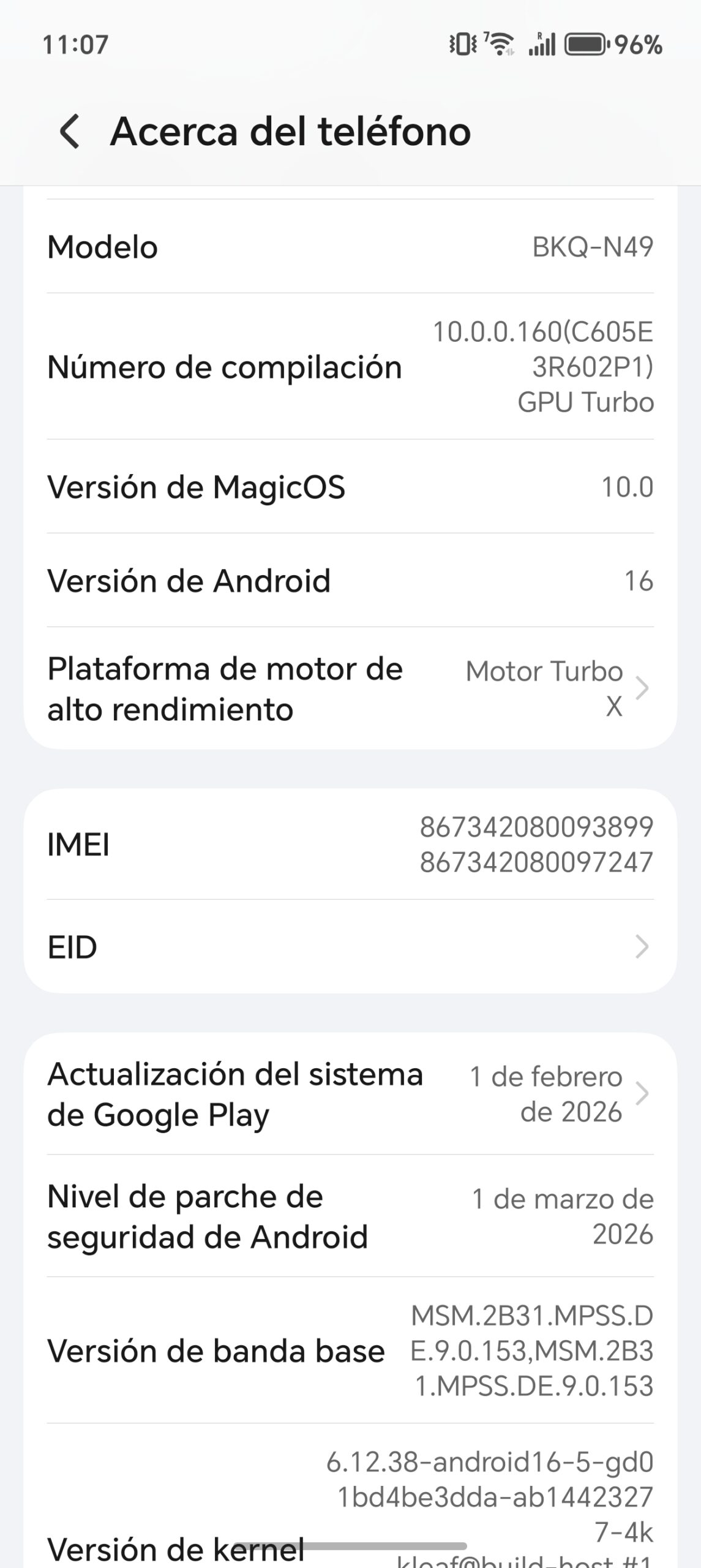Screen dimensions: 701x1568
Task: Open Plataforma de motor de alto rendimiento
Action: click(350, 689)
